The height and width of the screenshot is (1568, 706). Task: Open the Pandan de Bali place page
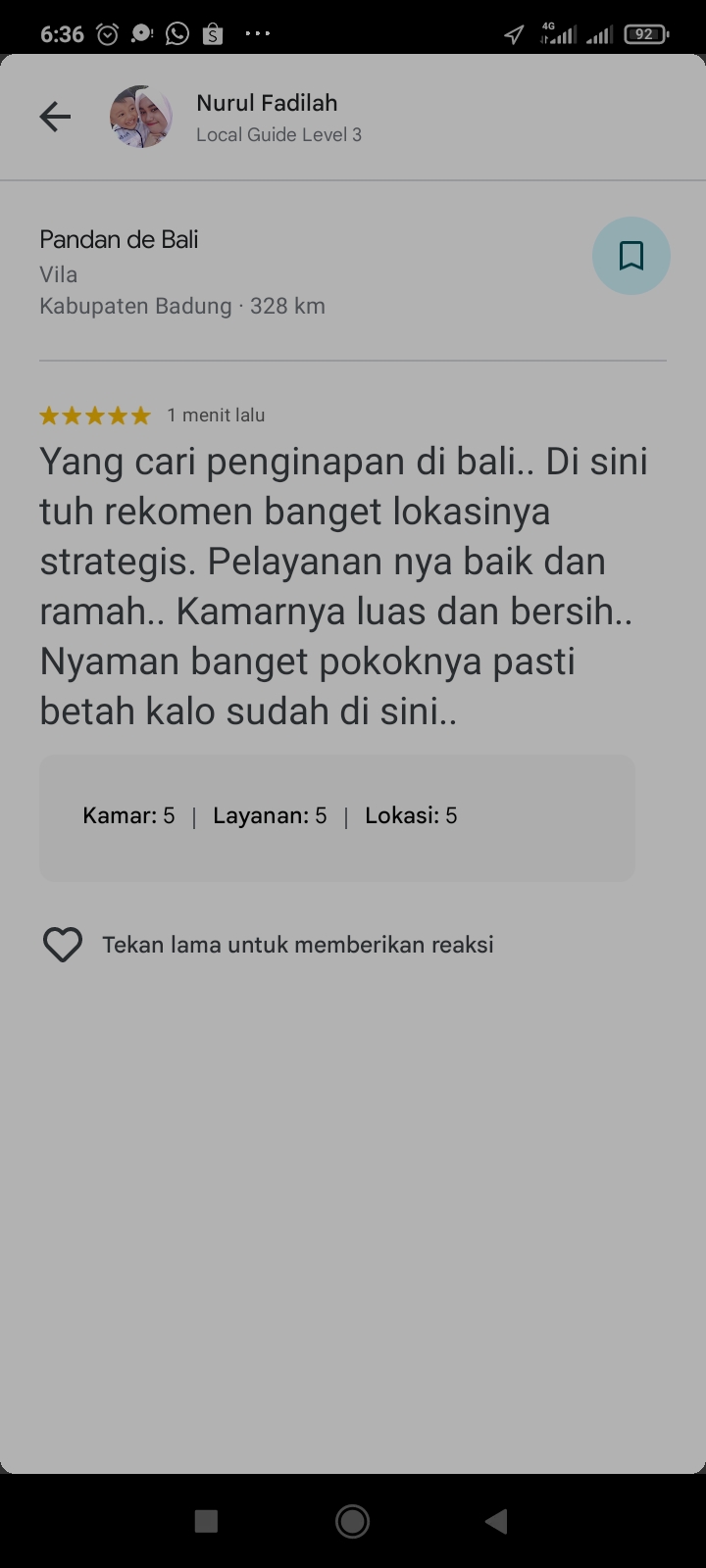[x=120, y=240]
